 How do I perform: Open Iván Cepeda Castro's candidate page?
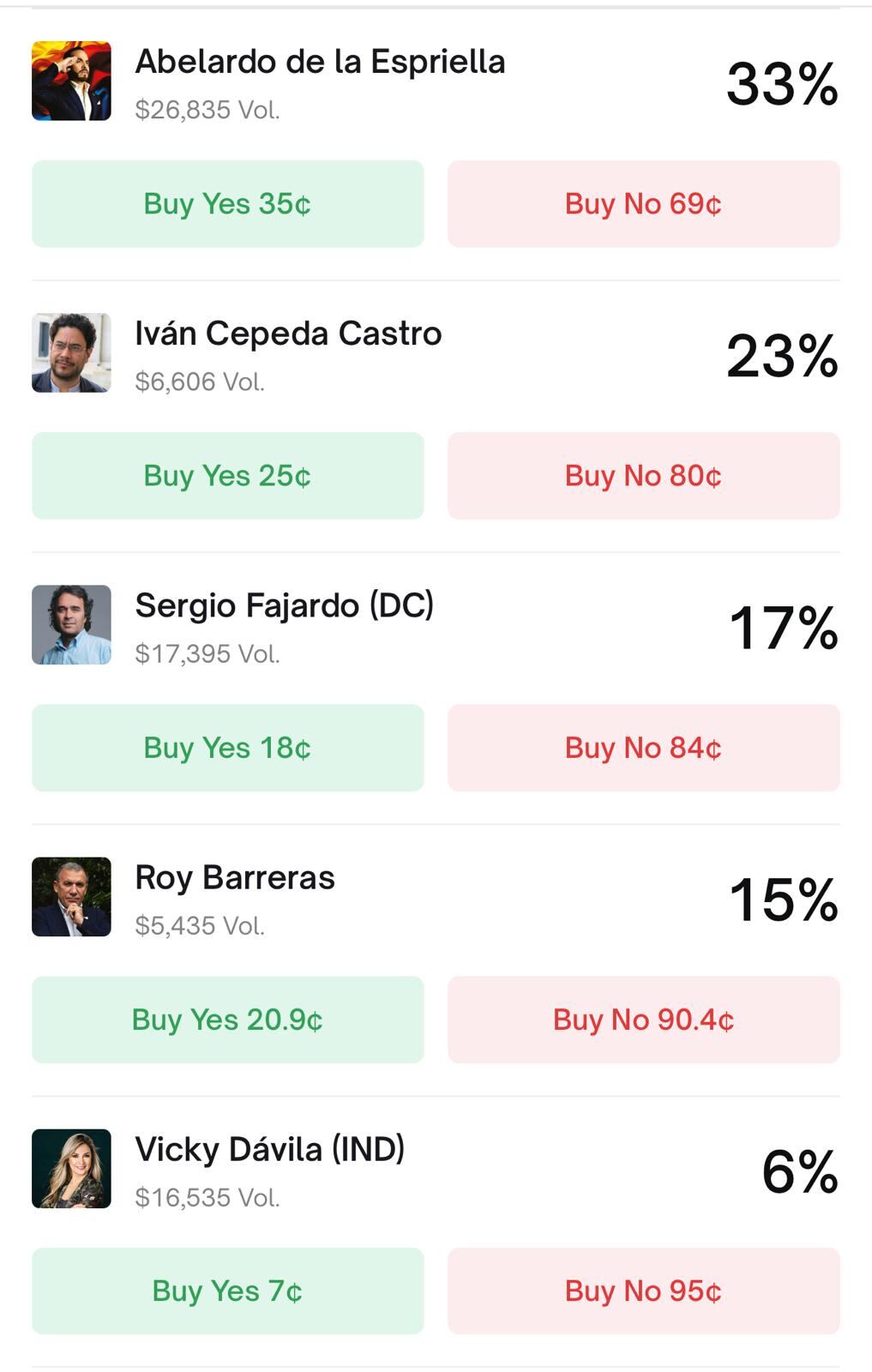(288, 334)
